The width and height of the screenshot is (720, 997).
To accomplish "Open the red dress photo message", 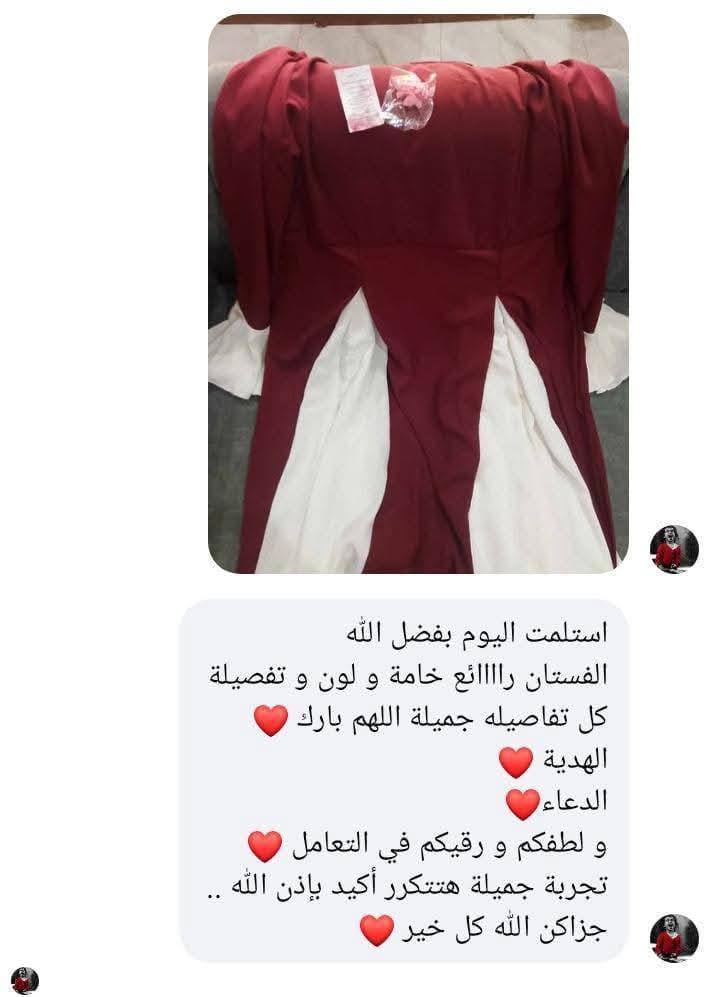I will coord(418,295).
